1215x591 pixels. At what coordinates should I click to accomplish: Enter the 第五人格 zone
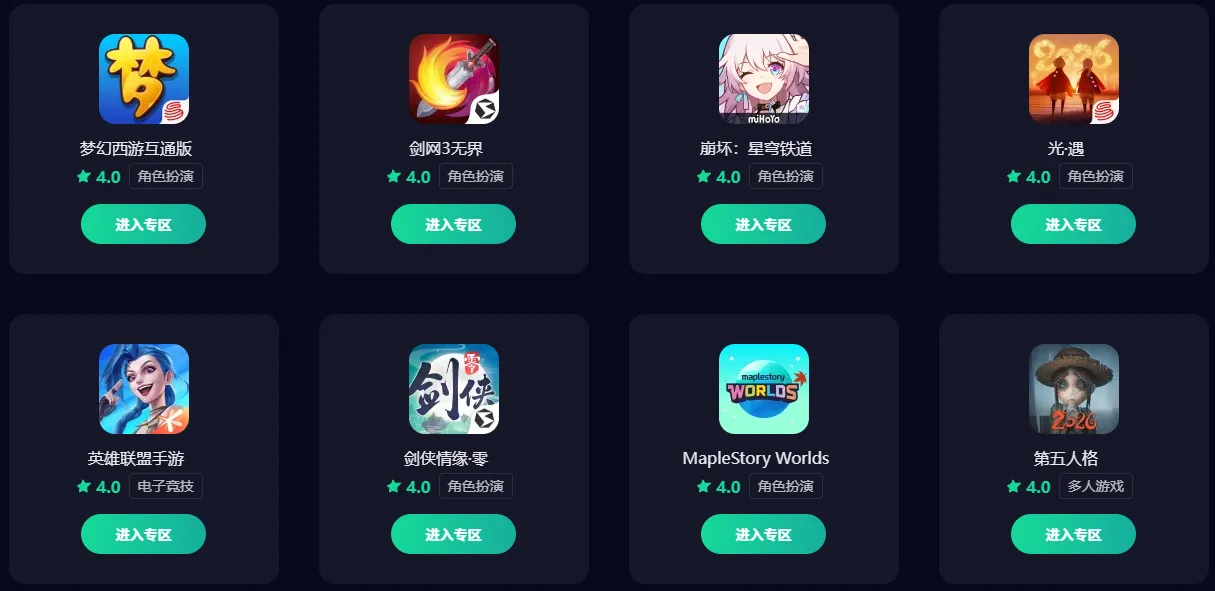pos(1073,534)
